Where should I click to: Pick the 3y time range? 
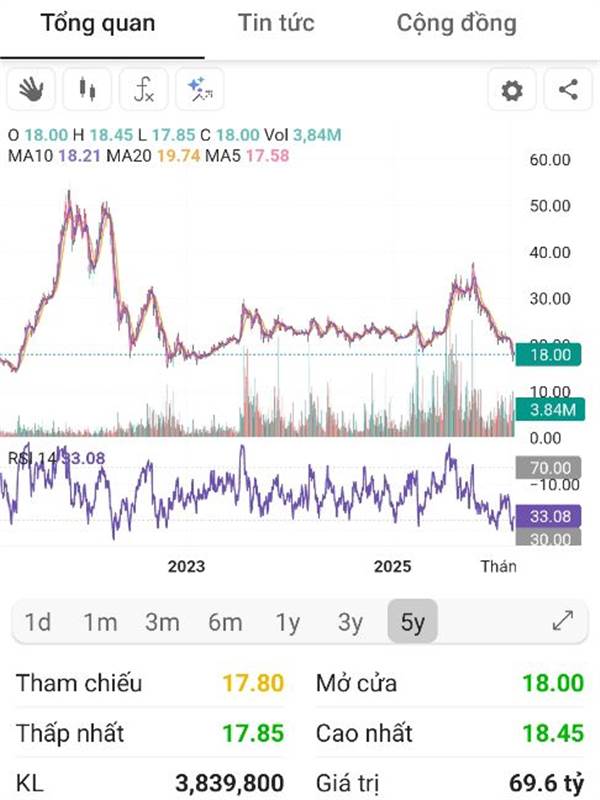[x=350, y=622]
